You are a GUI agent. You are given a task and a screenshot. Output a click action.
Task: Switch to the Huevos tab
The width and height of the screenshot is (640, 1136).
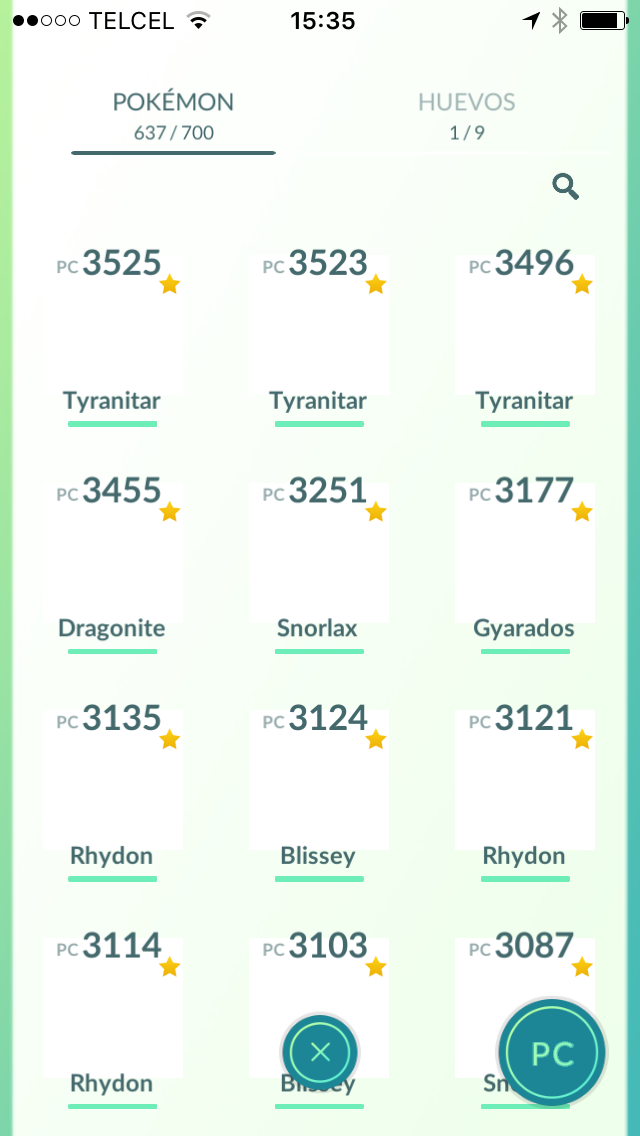point(467,116)
